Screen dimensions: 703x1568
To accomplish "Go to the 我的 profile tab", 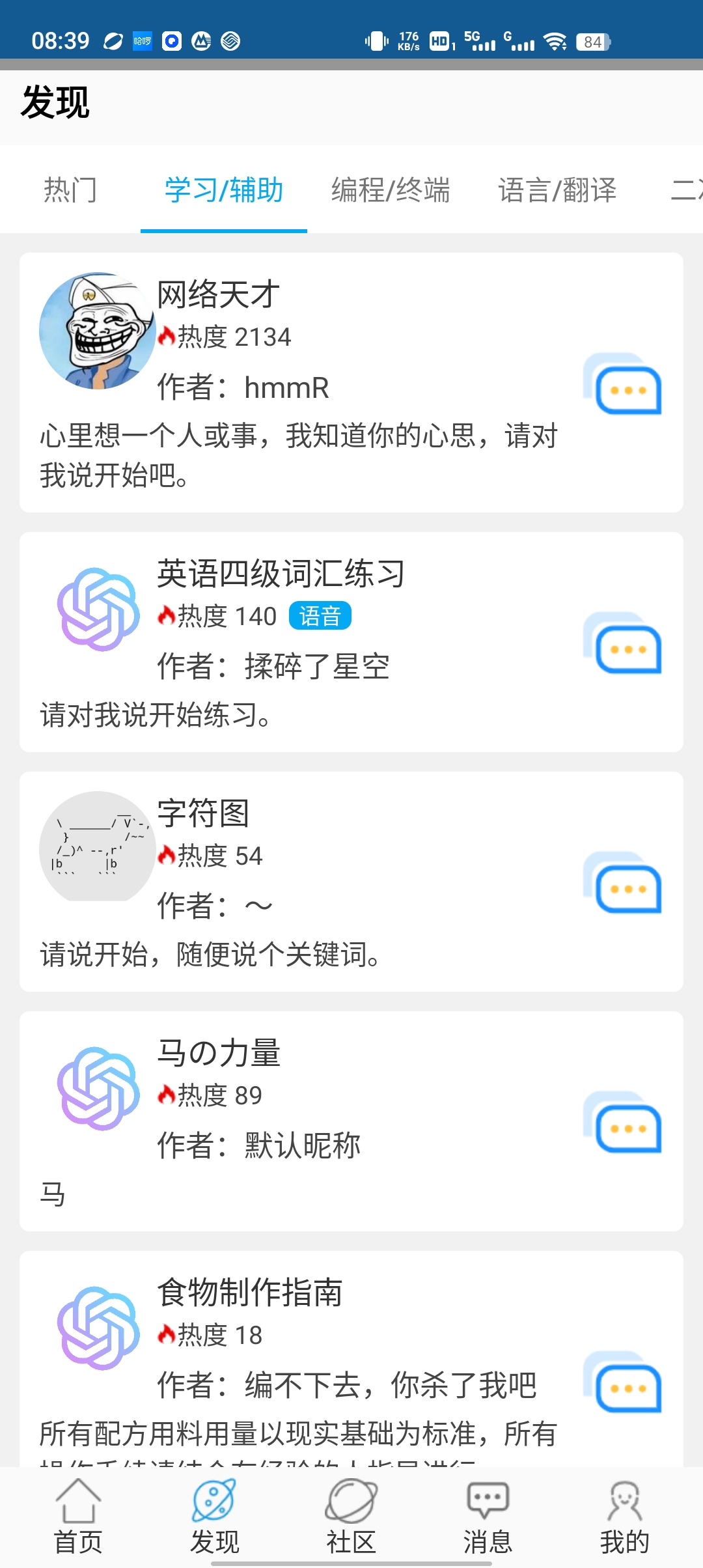I will point(625,1517).
